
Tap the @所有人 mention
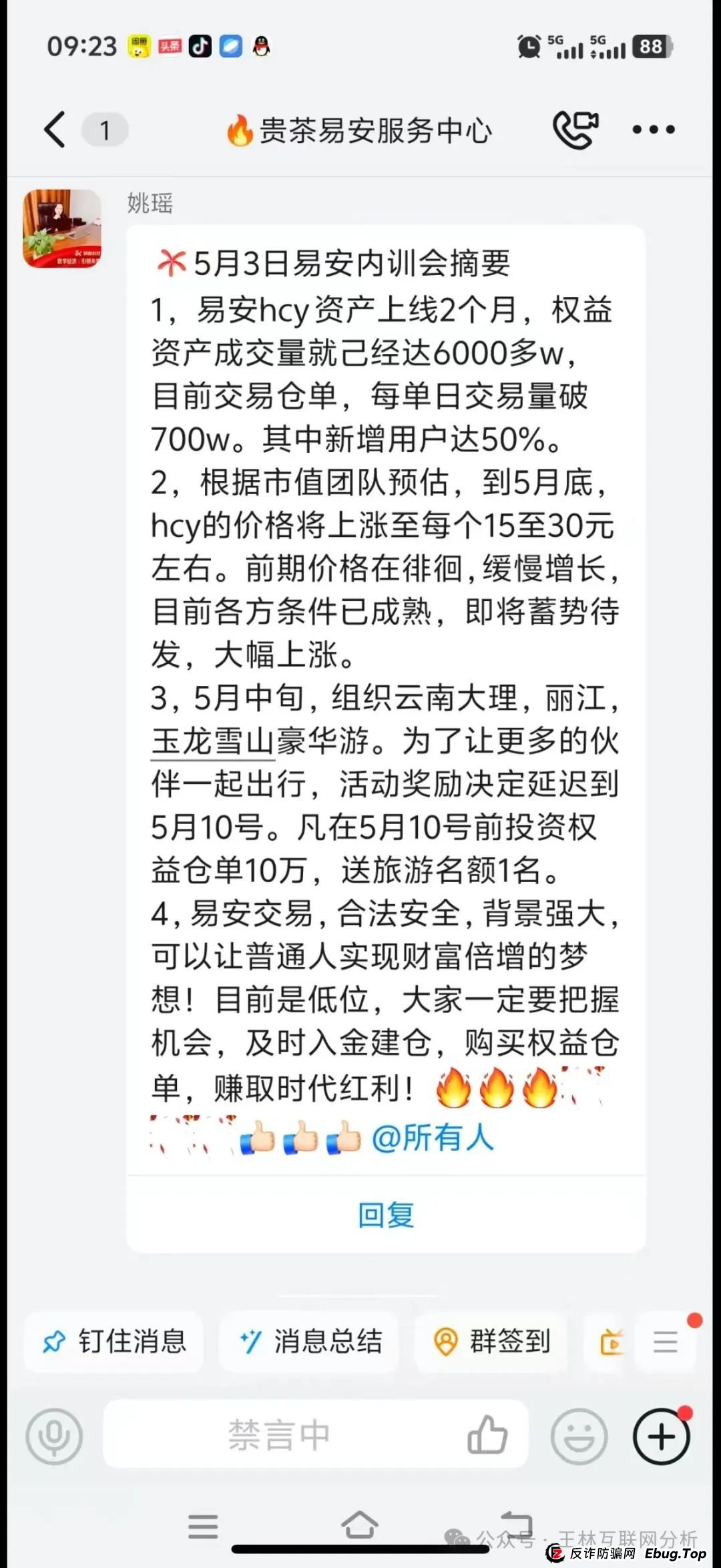point(433,1137)
